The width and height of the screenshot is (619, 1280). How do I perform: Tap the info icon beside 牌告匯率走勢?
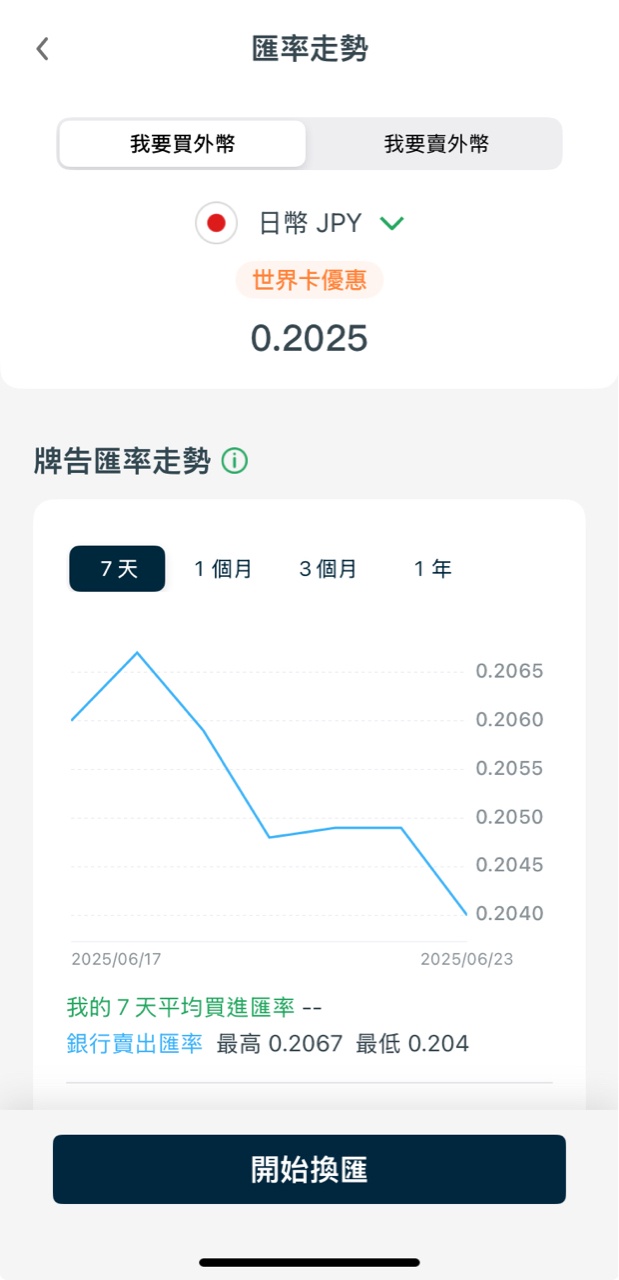point(234,461)
